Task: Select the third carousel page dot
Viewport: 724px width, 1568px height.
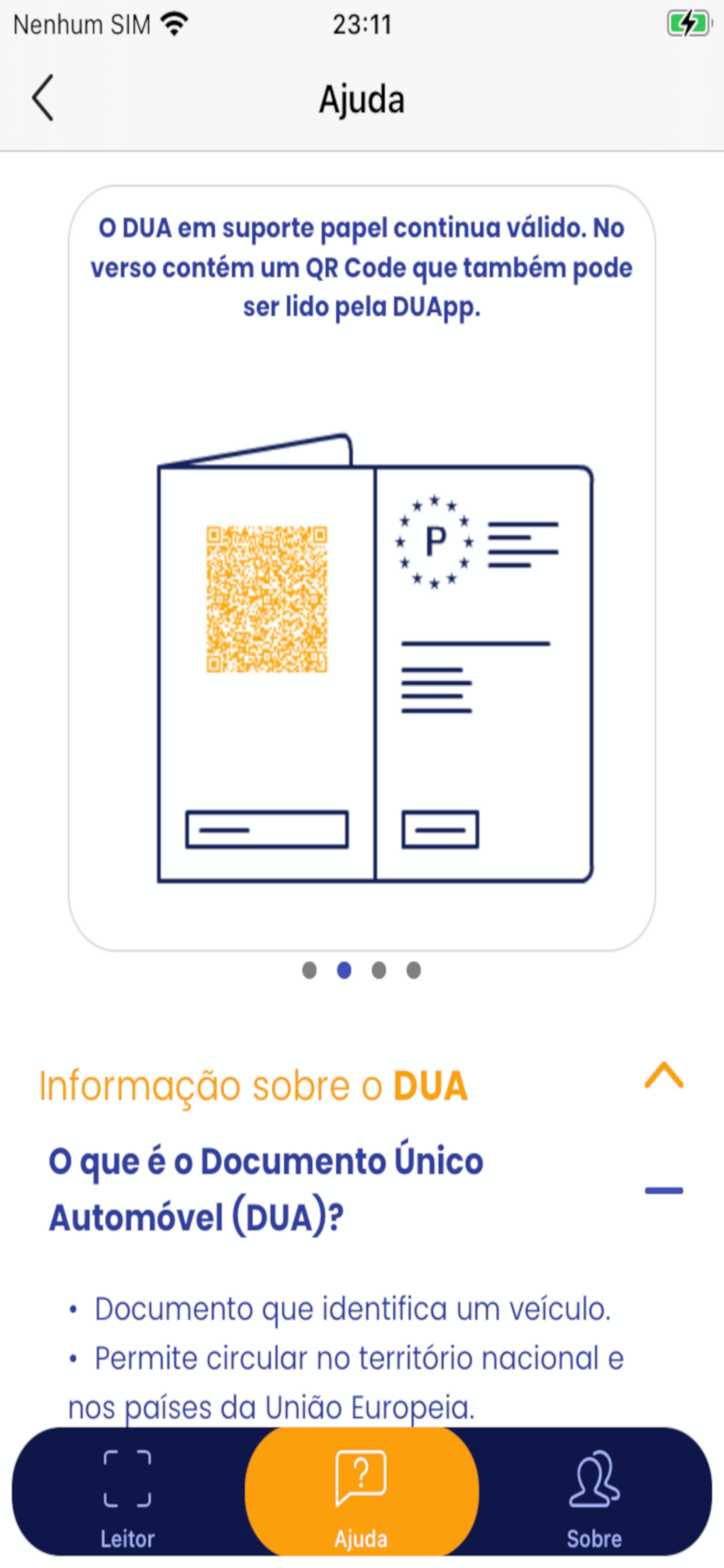Action: tap(379, 970)
